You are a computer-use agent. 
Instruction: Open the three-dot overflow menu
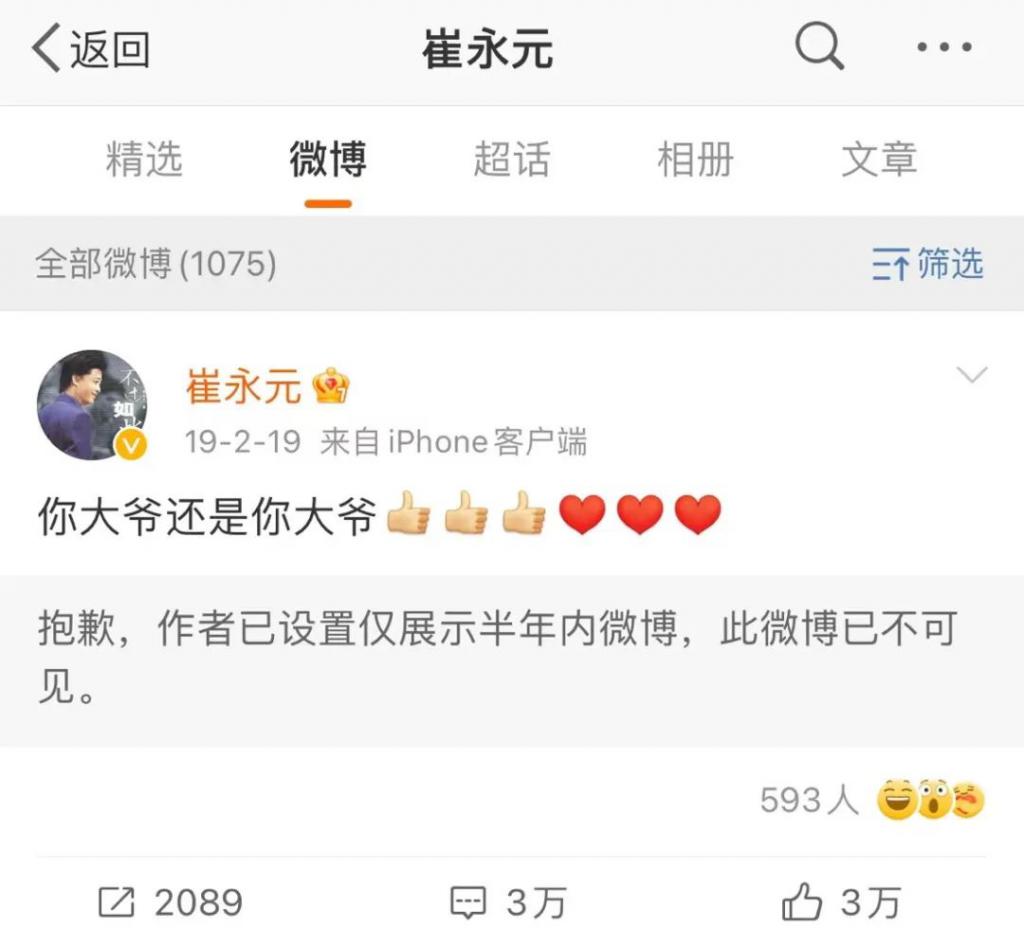coord(944,48)
